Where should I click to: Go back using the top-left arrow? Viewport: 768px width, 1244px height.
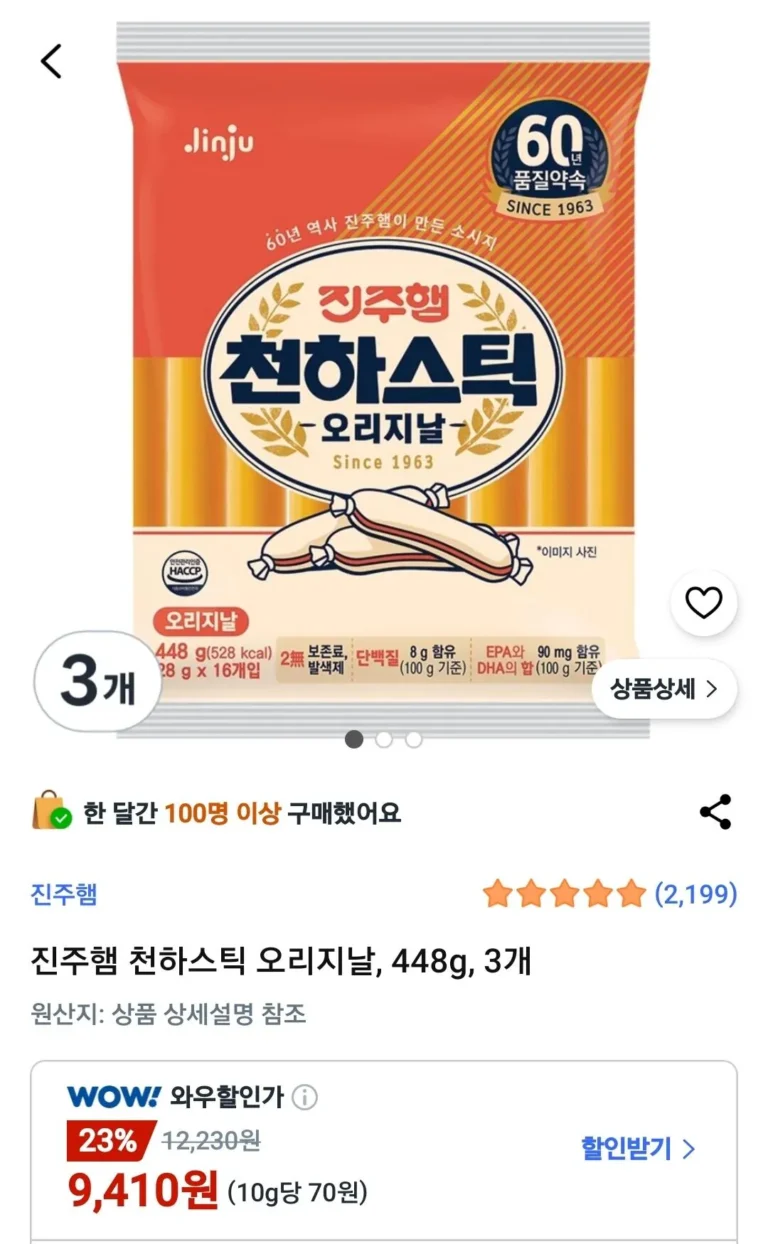tap(52, 62)
